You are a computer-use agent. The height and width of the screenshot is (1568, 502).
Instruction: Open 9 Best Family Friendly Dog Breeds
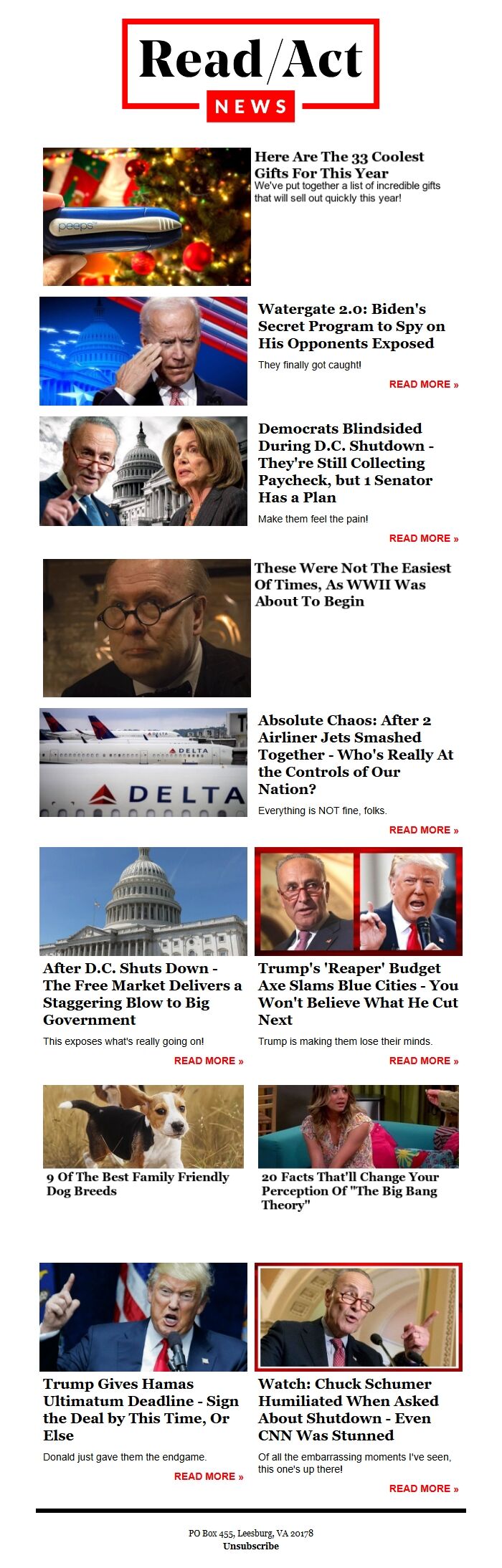[138, 1183]
